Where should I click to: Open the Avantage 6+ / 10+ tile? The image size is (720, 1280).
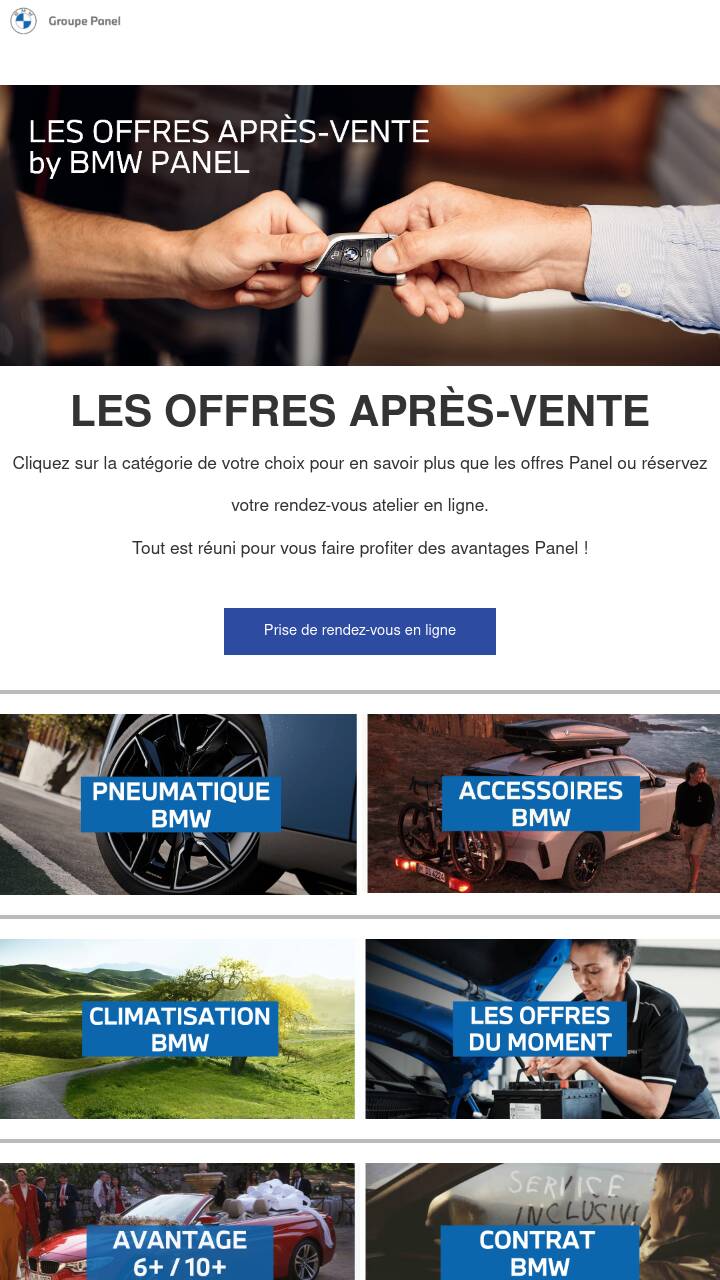click(x=177, y=1222)
